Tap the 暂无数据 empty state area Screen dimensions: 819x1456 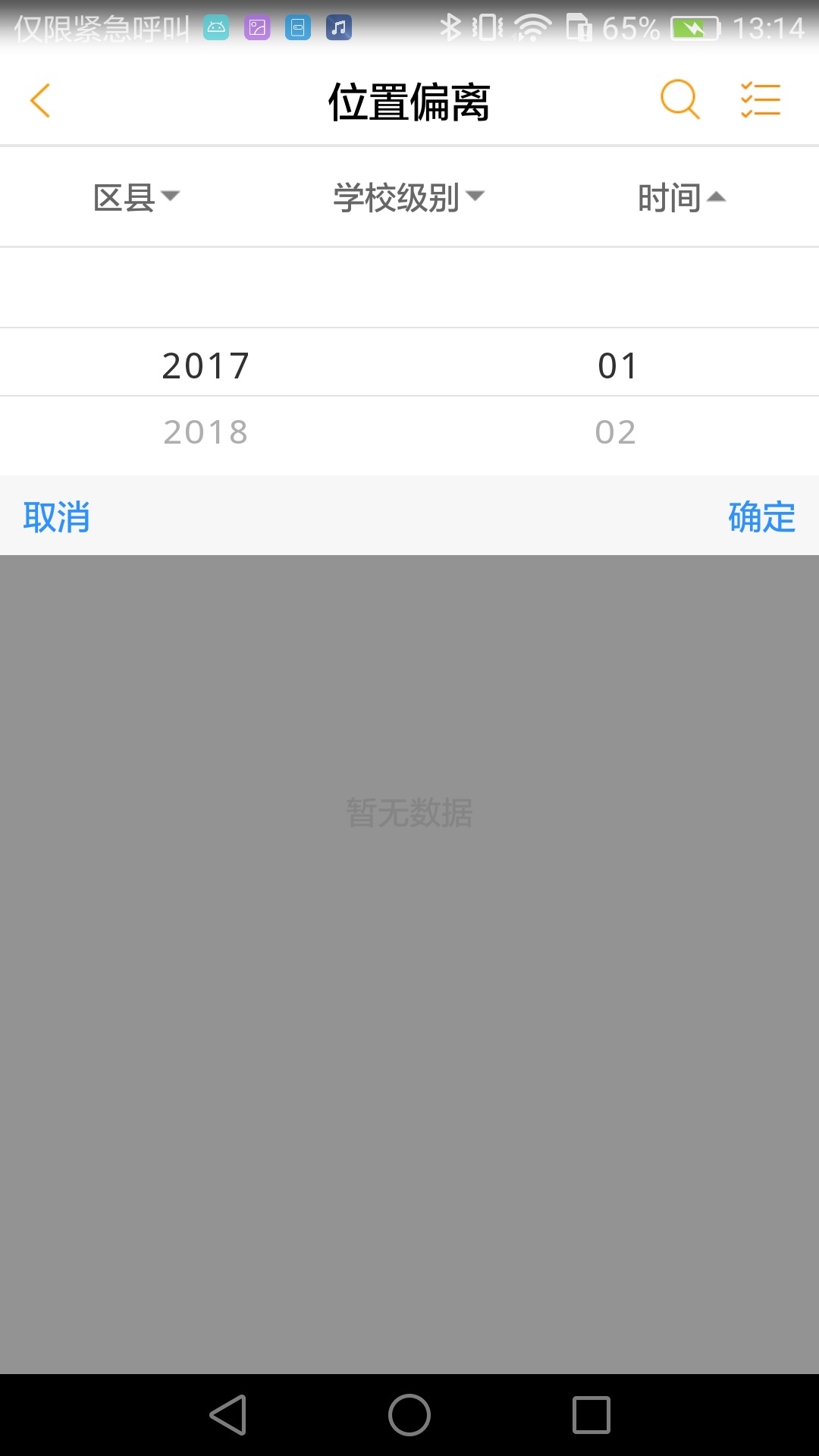click(x=409, y=811)
